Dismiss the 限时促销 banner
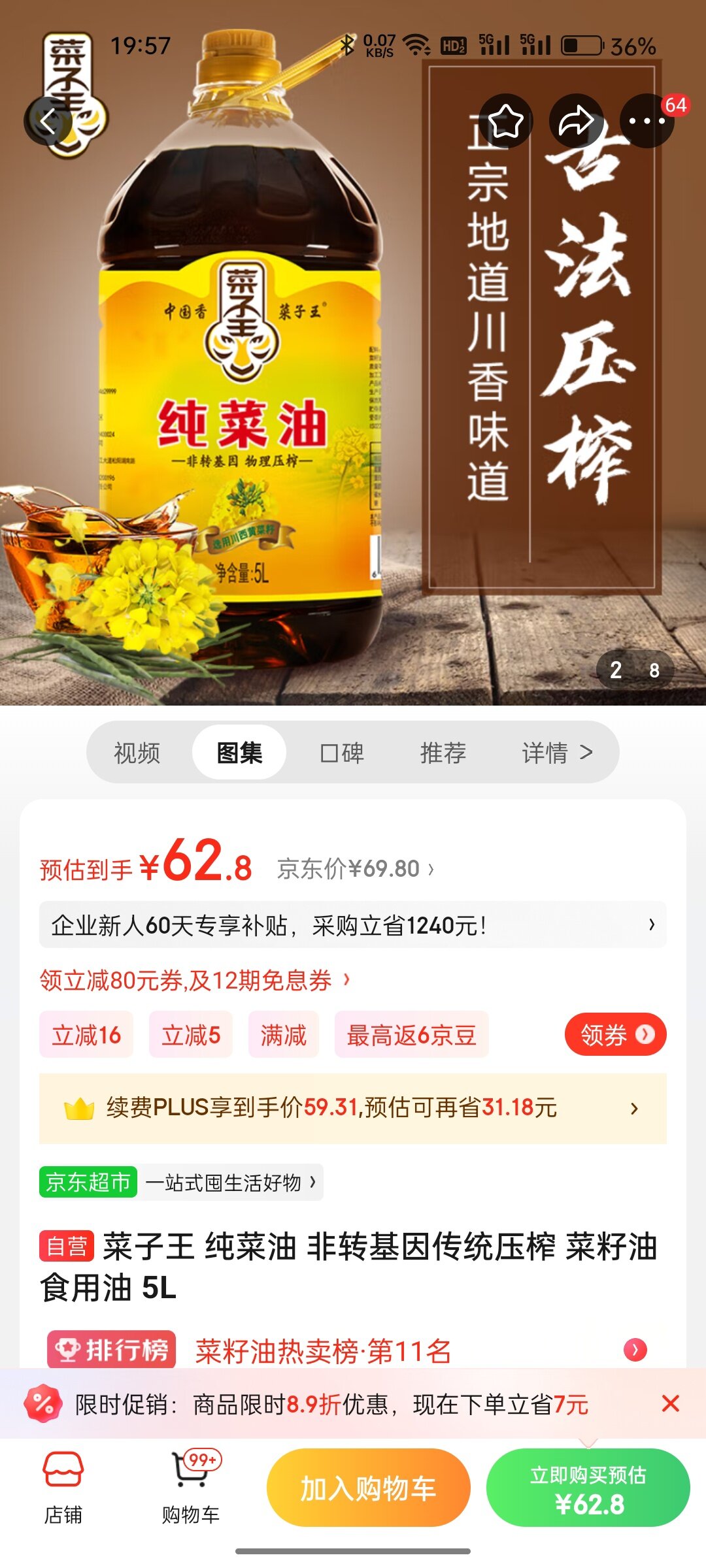This screenshot has height=1568, width=706. click(670, 1403)
